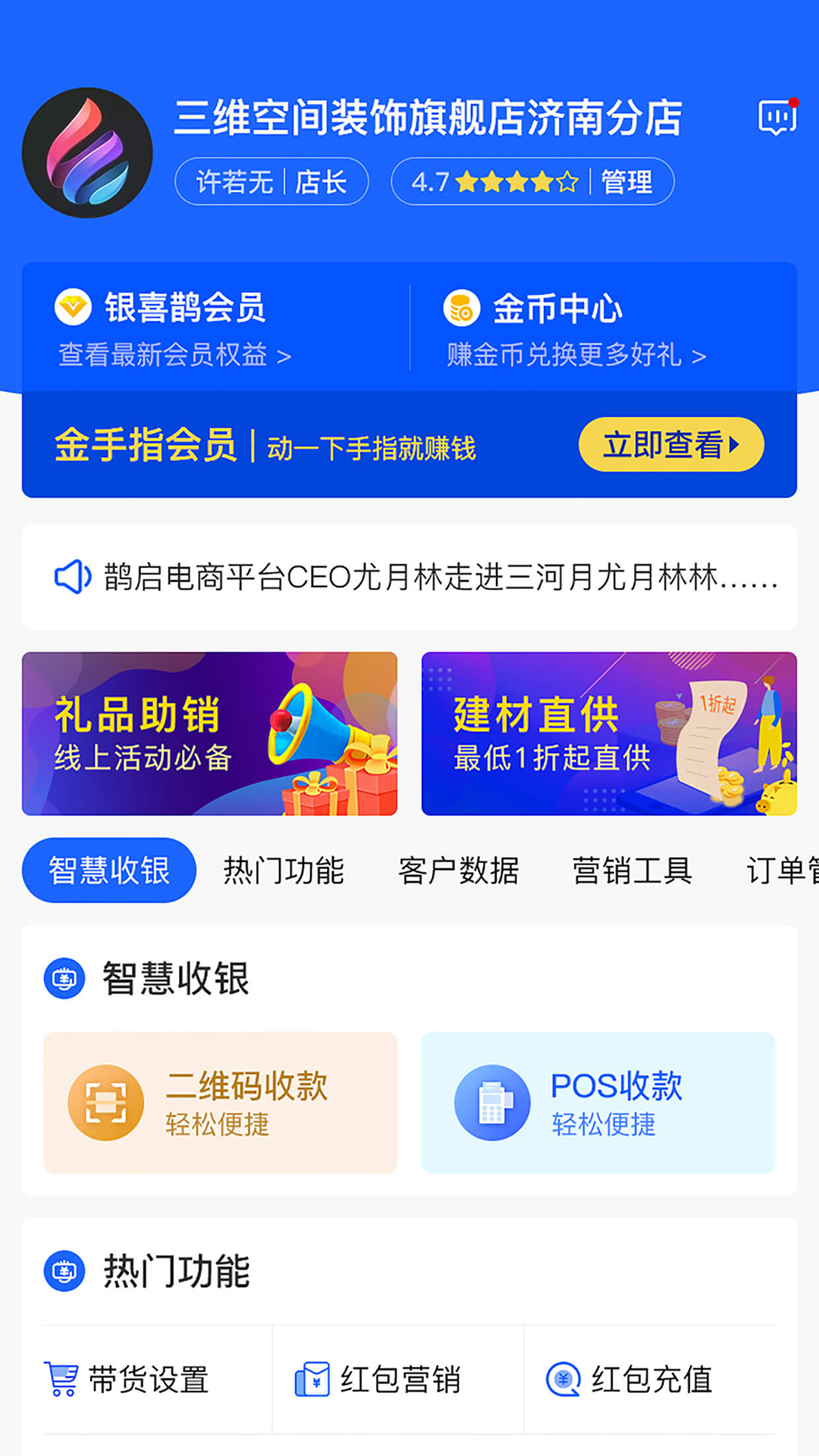Viewport: 819px width, 1456px height.
Task: Expand 赚金币兑换更多好礼 rewards link
Action: point(576,355)
